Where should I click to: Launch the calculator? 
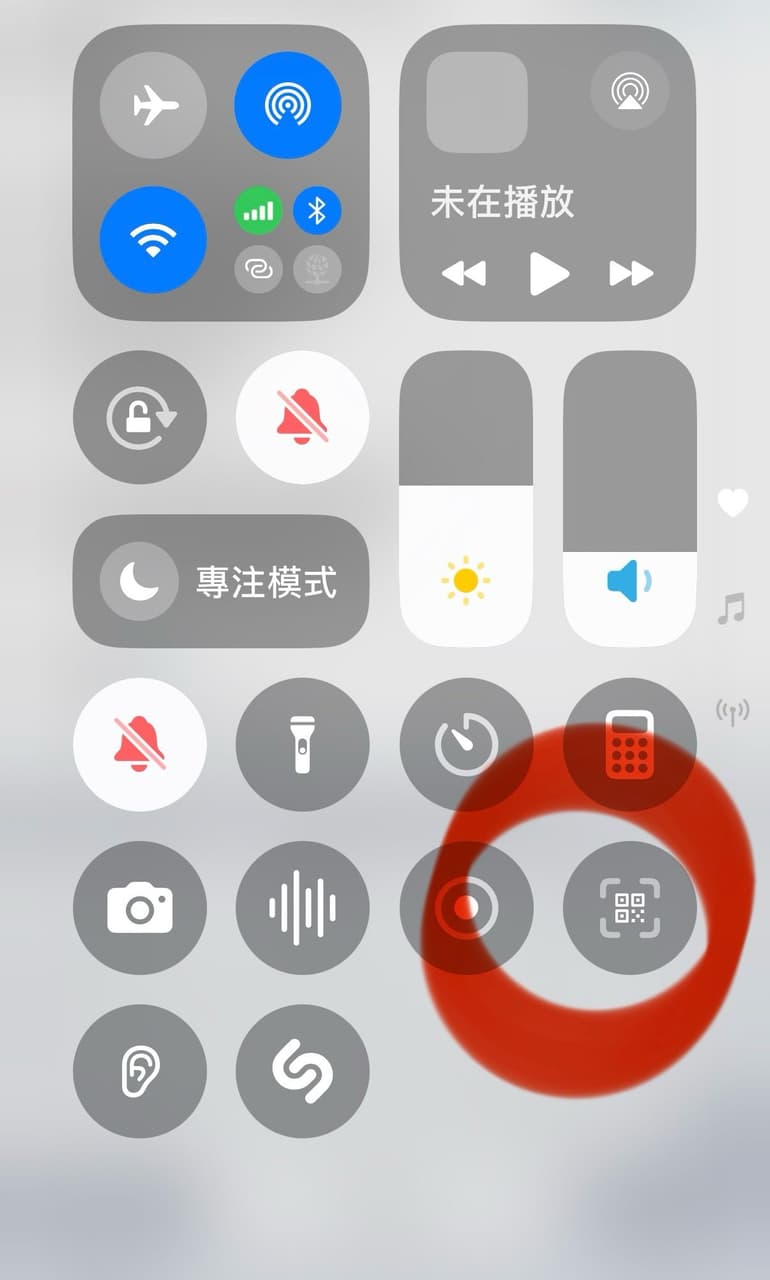click(629, 744)
